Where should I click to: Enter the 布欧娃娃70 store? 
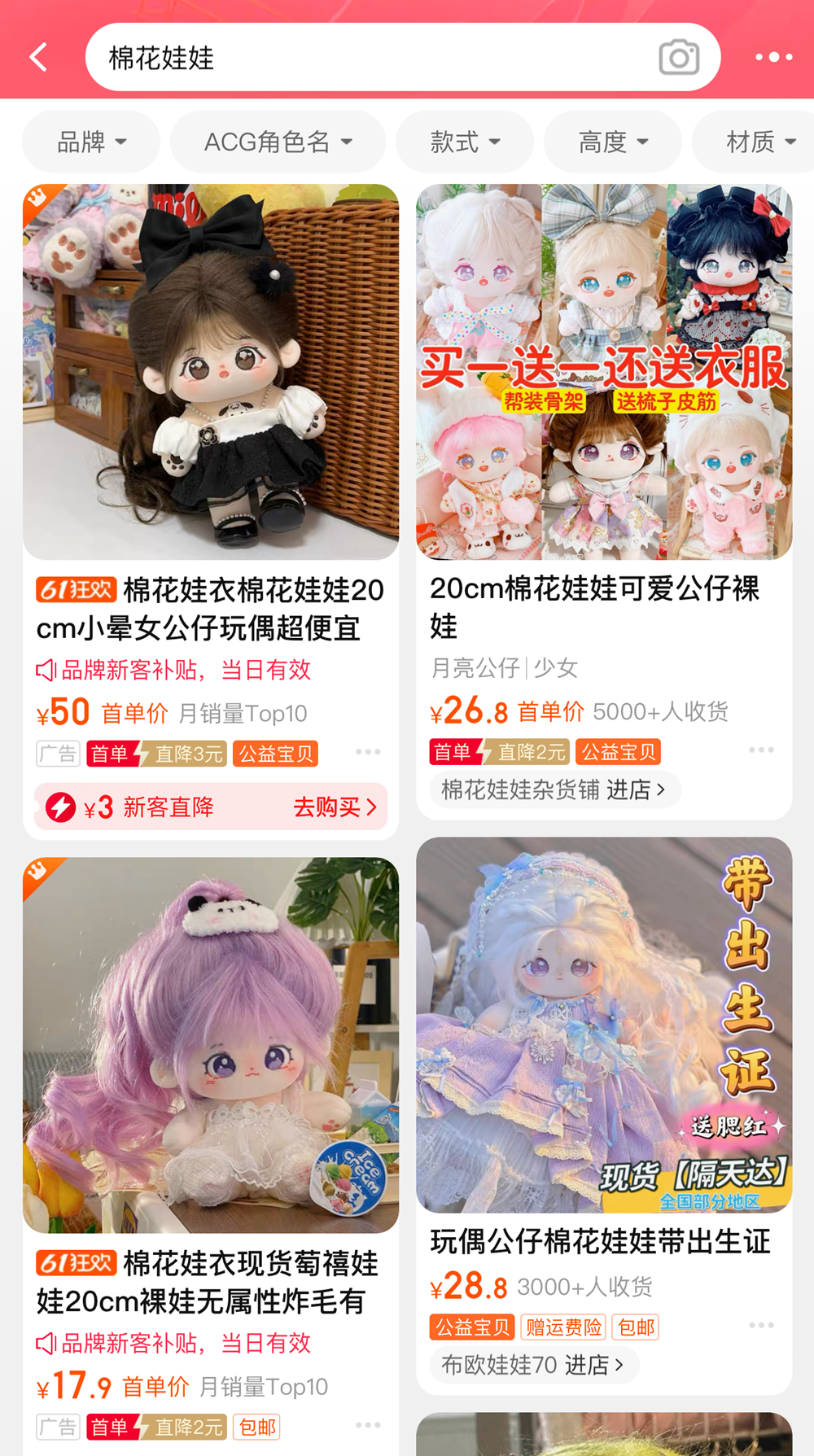pyautogui.click(x=533, y=1365)
